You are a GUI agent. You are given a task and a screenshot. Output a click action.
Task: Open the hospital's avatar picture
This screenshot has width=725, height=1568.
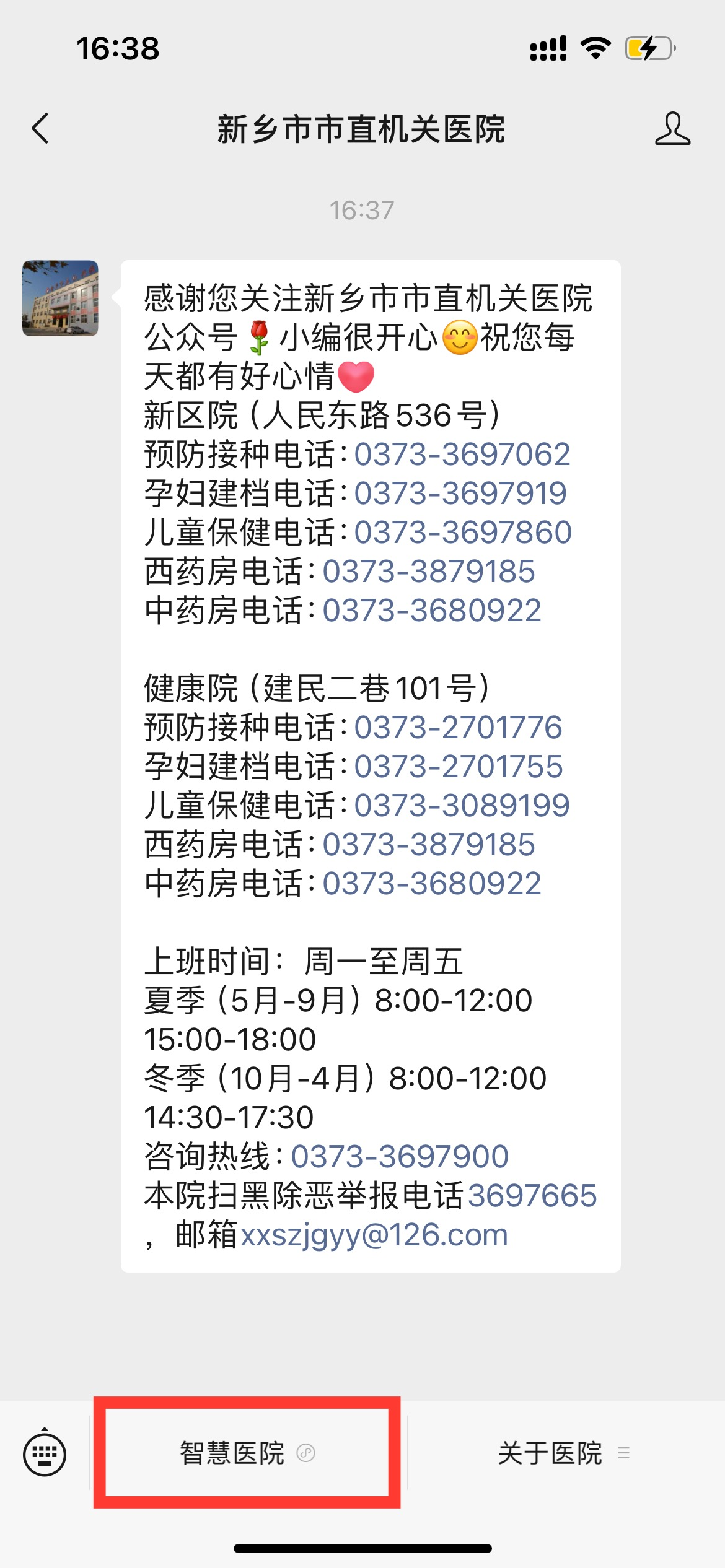[x=60, y=298]
